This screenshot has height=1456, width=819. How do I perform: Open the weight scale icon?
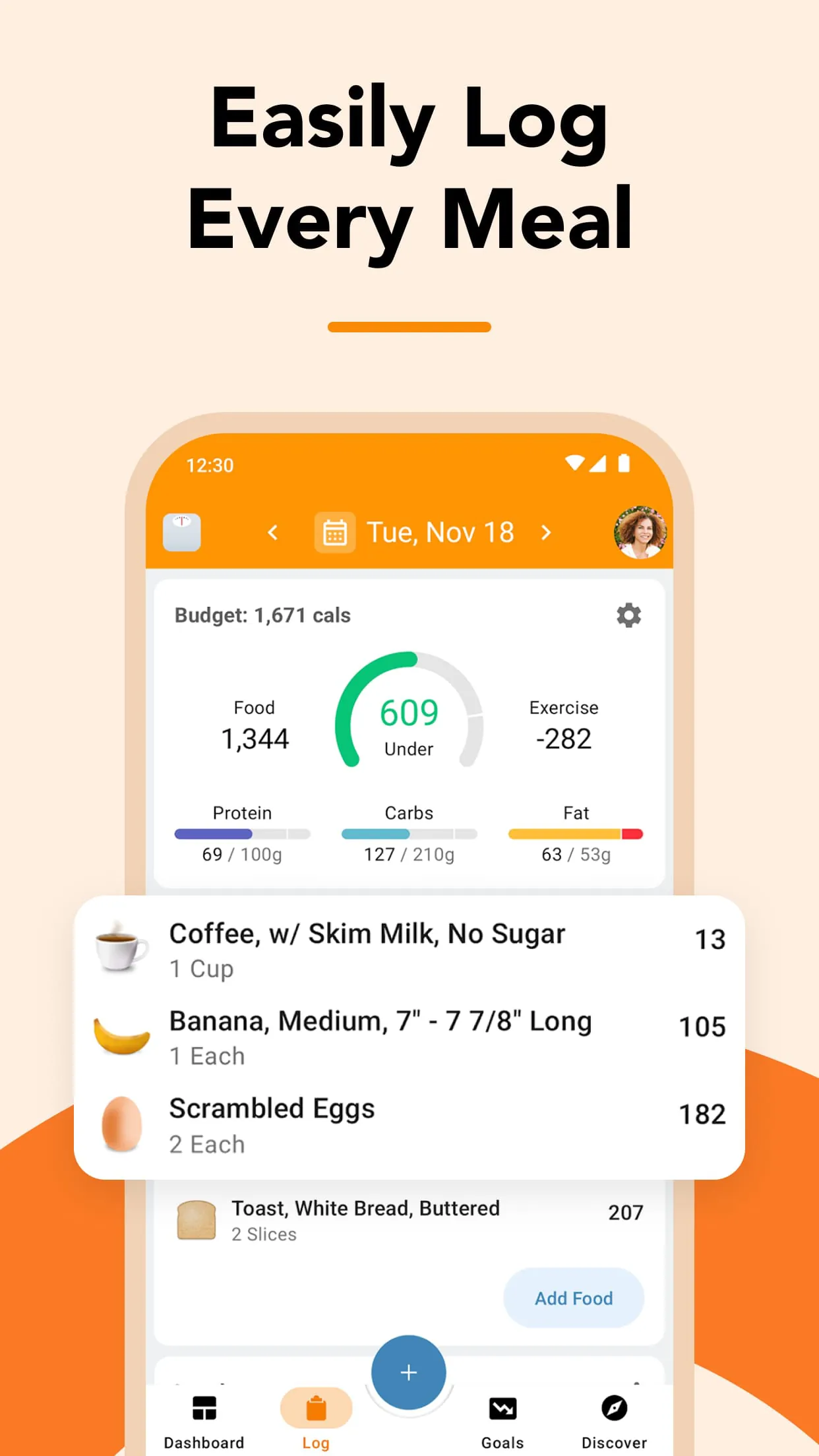(x=181, y=532)
